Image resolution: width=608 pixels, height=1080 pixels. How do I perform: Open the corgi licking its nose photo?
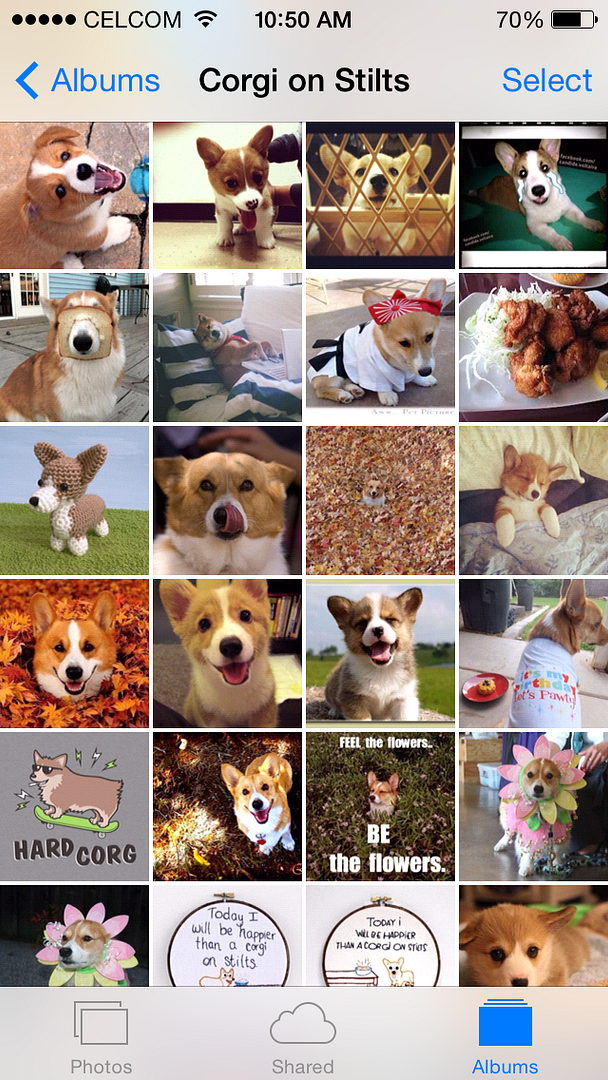[x=227, y=500]
